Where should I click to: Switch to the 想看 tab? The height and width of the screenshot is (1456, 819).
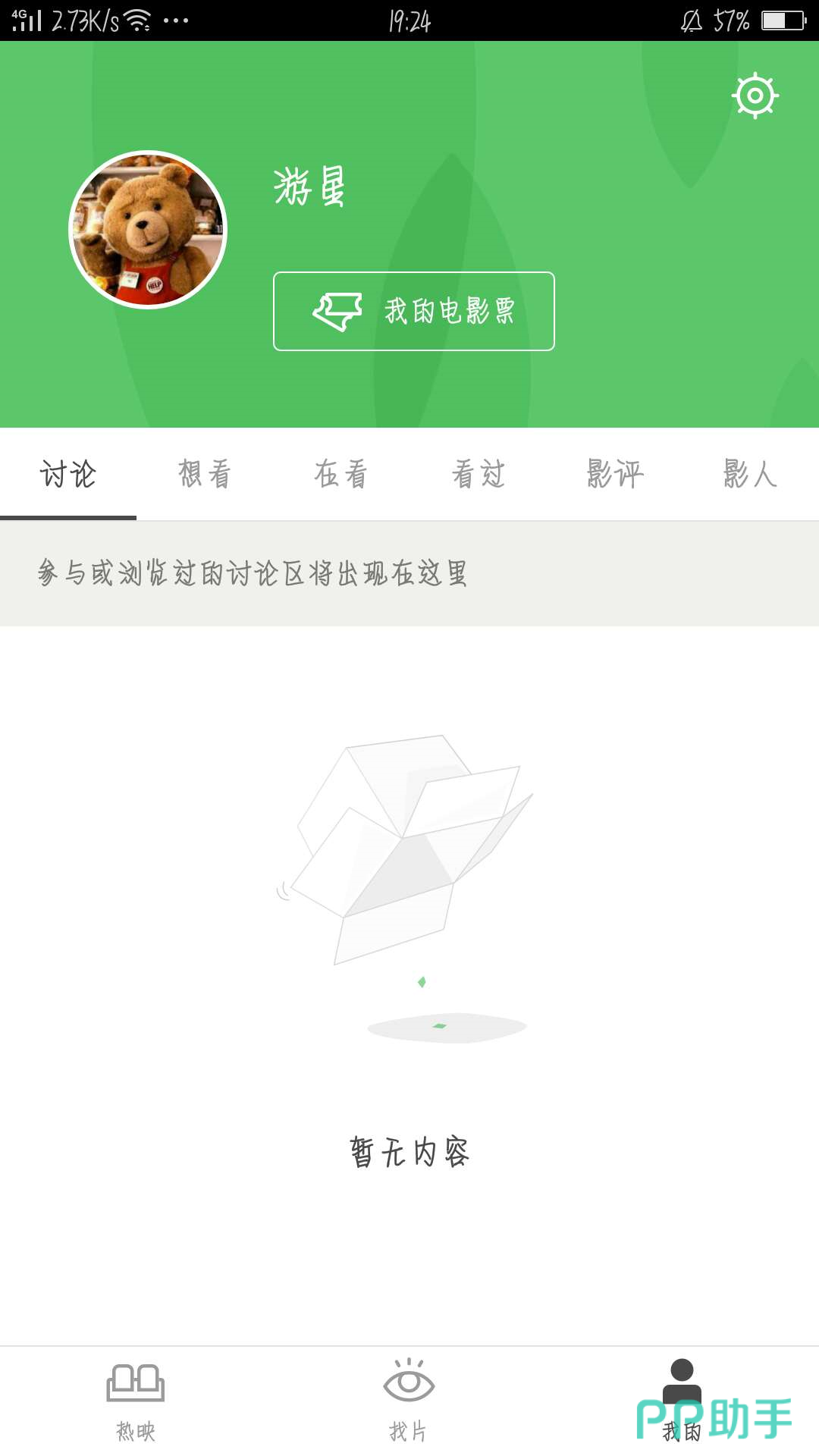click(x=205, y=473)
